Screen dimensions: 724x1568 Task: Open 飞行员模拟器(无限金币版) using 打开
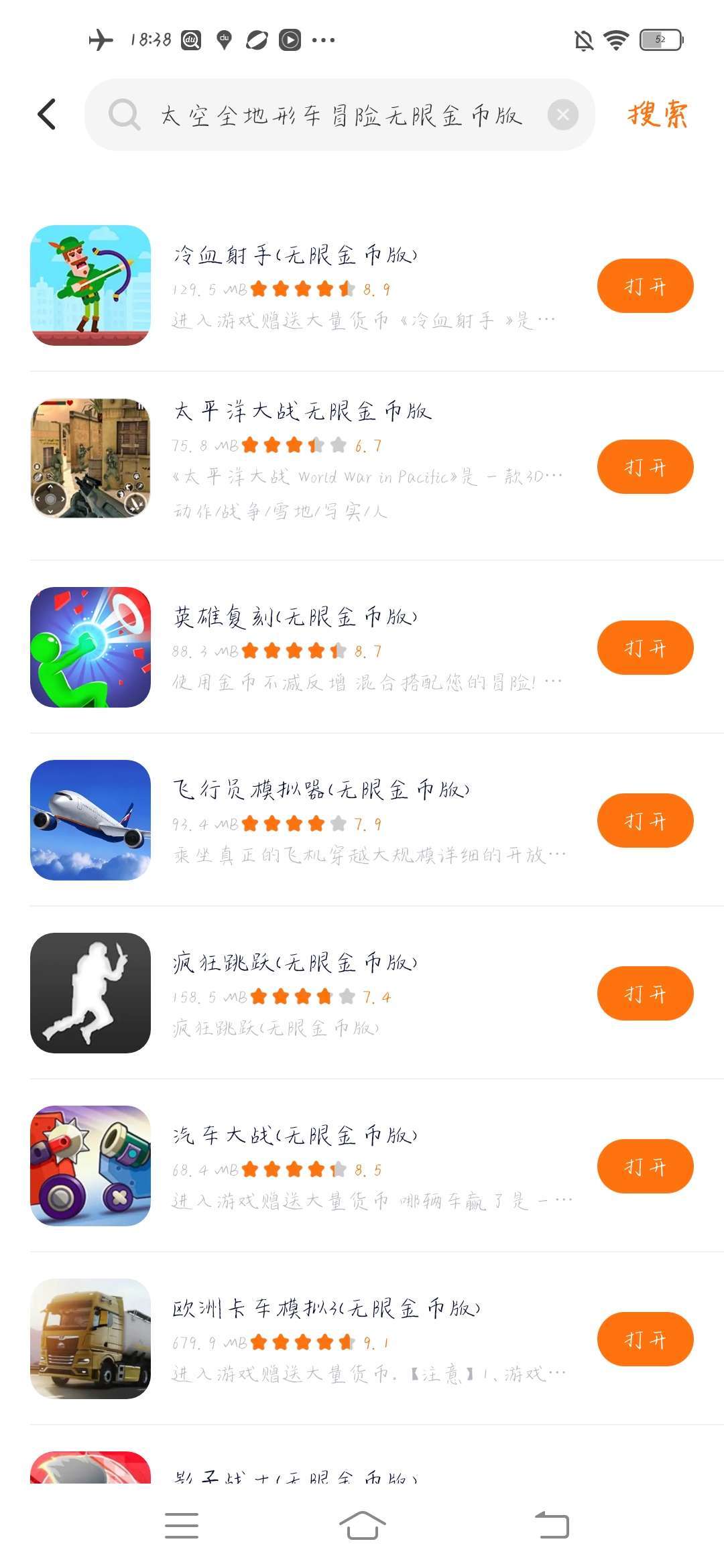645,821
